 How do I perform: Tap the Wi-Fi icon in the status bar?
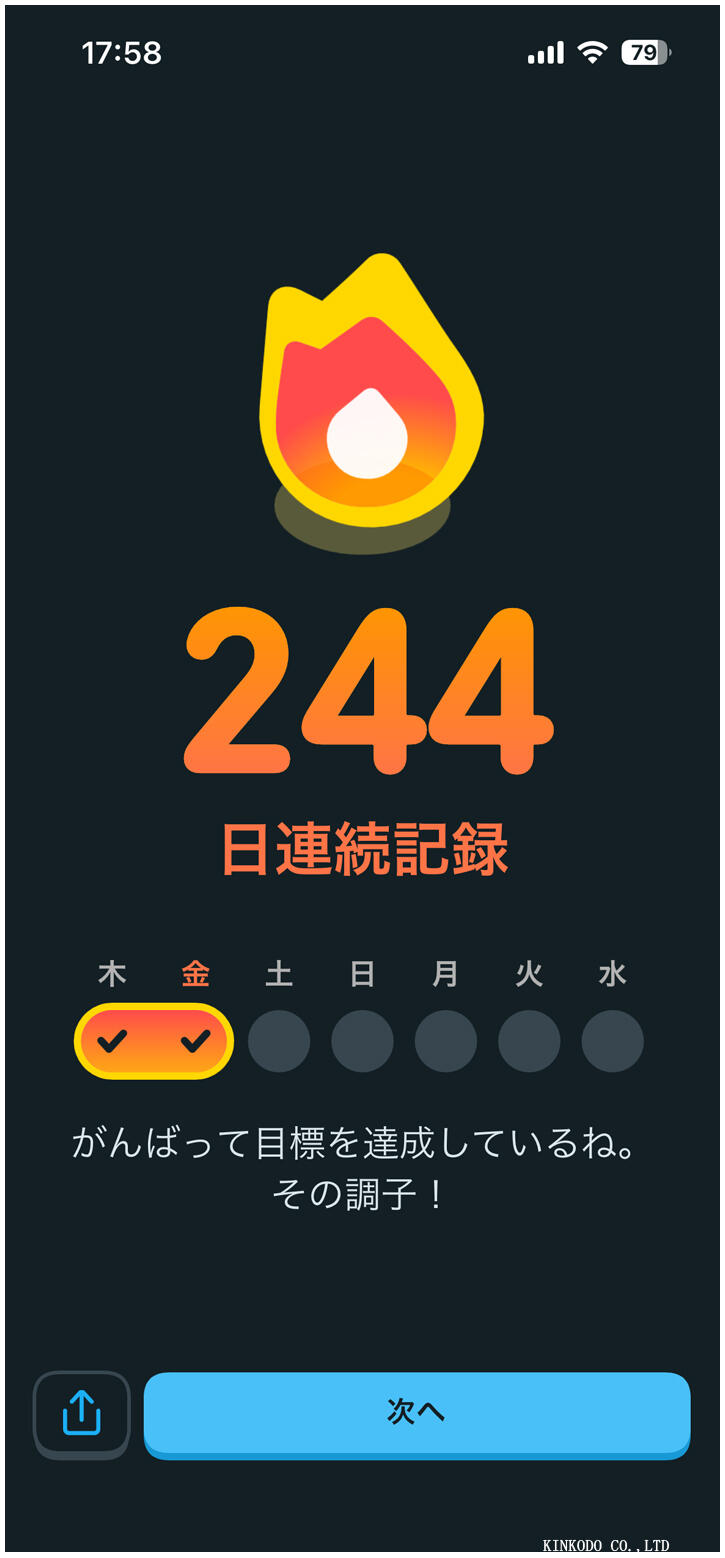coord(592,54)
